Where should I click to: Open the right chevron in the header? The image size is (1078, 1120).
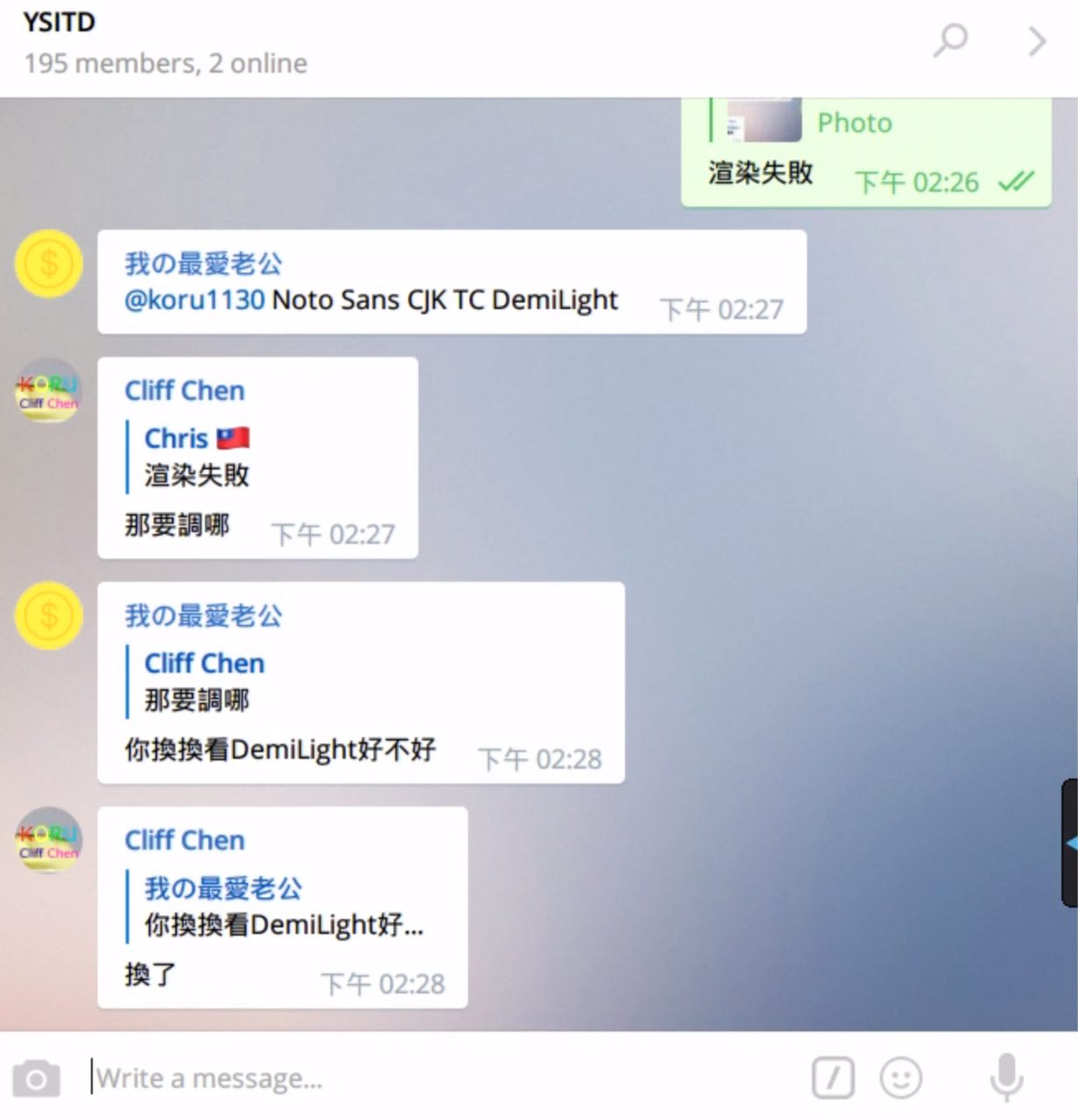[x=1037, y=40]
